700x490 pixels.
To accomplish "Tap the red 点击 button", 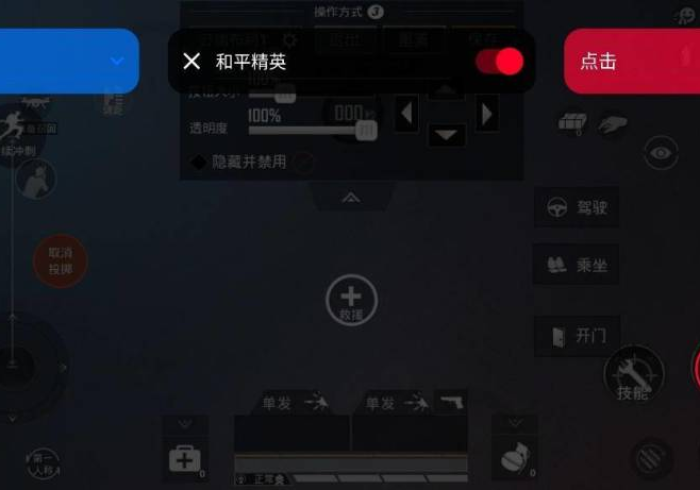I will click(x=630, y=62).
